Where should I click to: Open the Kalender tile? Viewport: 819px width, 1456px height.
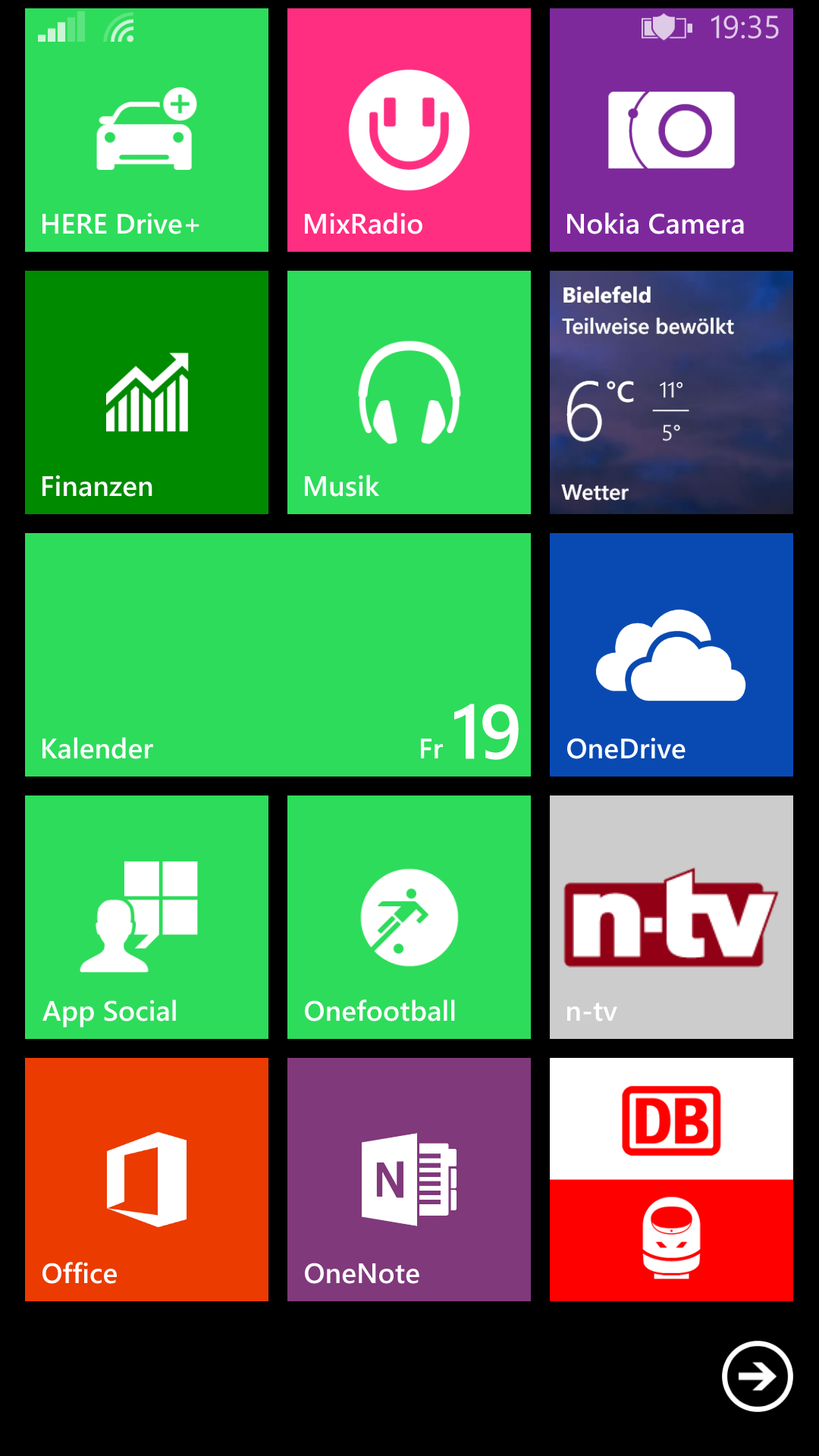click(x=278, y=654)
